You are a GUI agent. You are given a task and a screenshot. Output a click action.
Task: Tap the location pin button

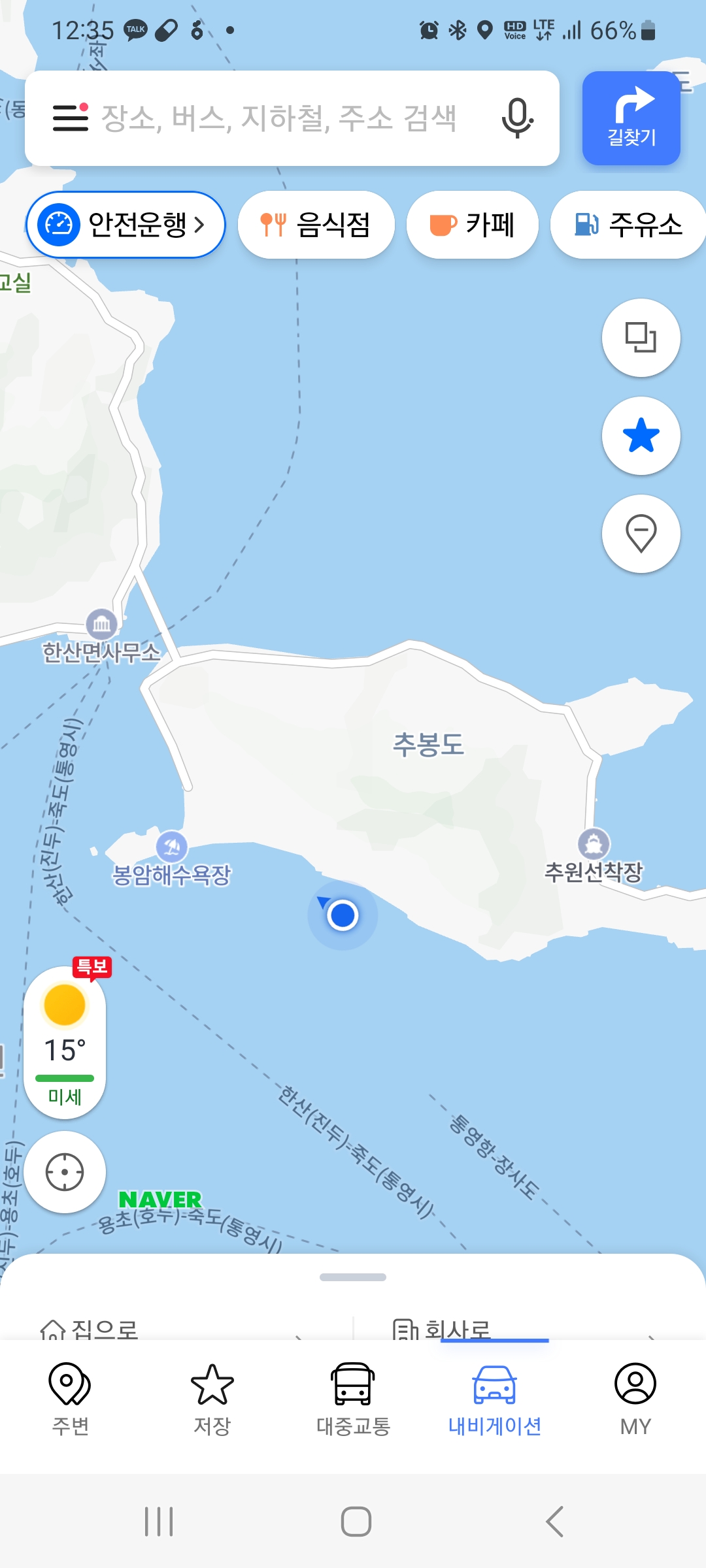tap(641, 534)
